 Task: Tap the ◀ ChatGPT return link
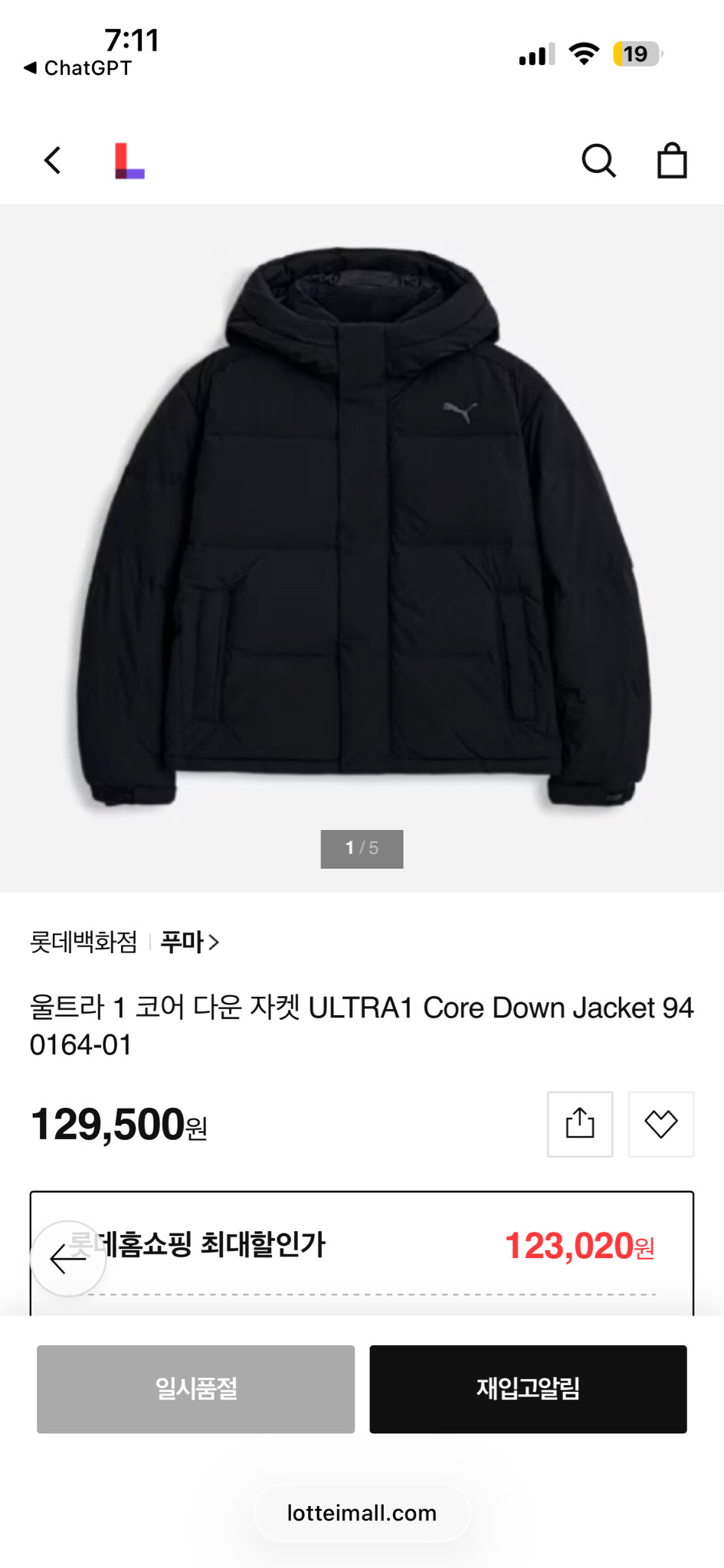tap(74, 67)
